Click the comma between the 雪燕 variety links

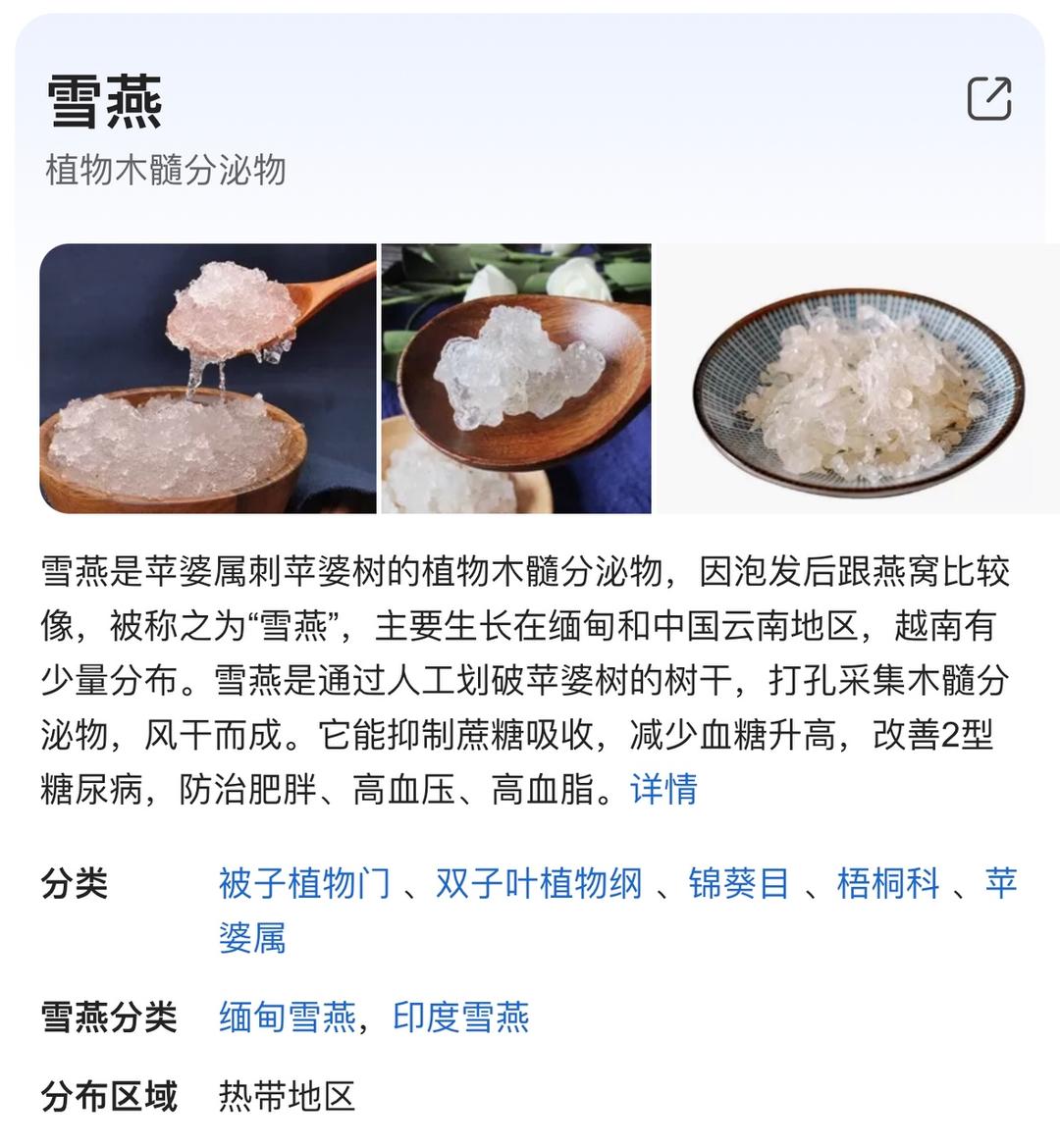[364, 1023]
